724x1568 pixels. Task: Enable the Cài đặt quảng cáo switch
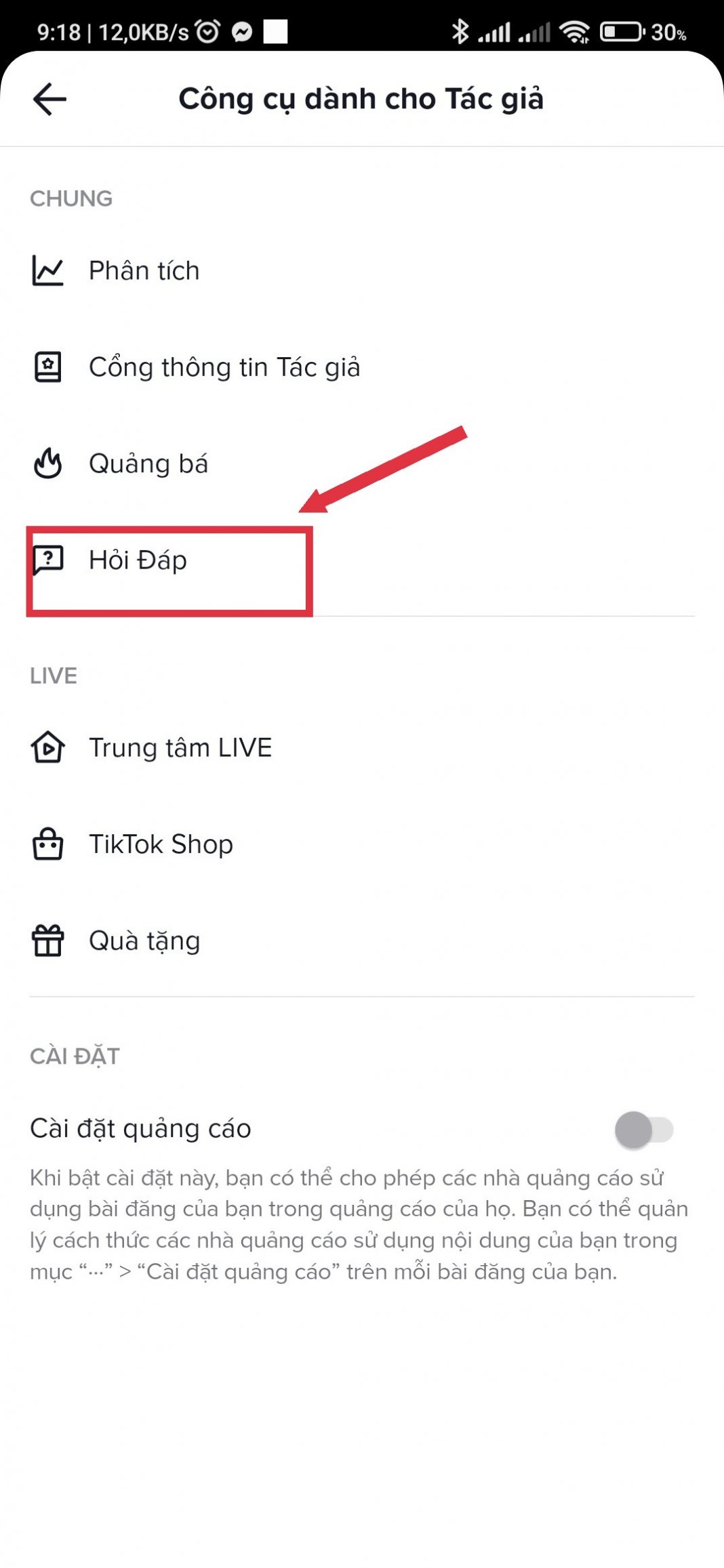coord(643,1130)
